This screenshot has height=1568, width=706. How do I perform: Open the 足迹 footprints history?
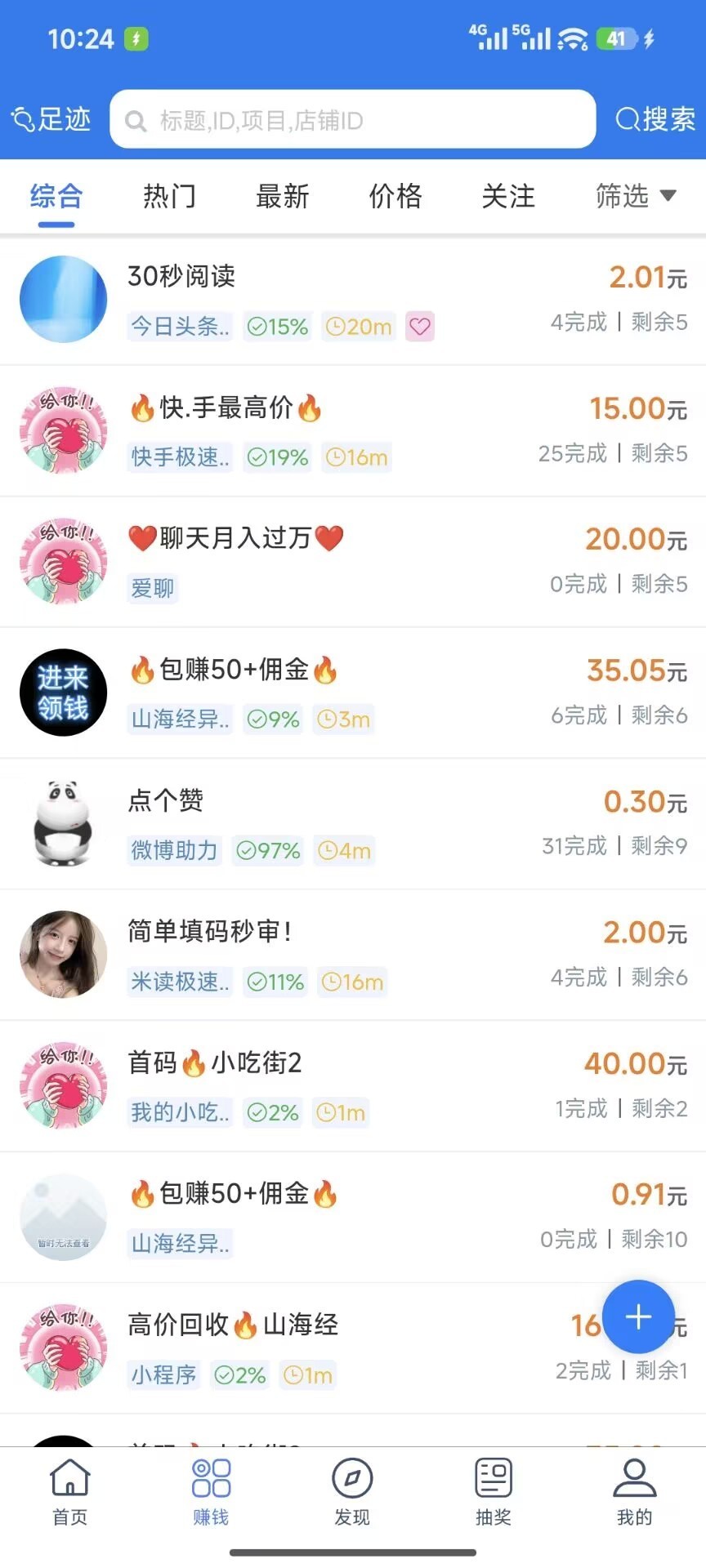click(51, 119)
